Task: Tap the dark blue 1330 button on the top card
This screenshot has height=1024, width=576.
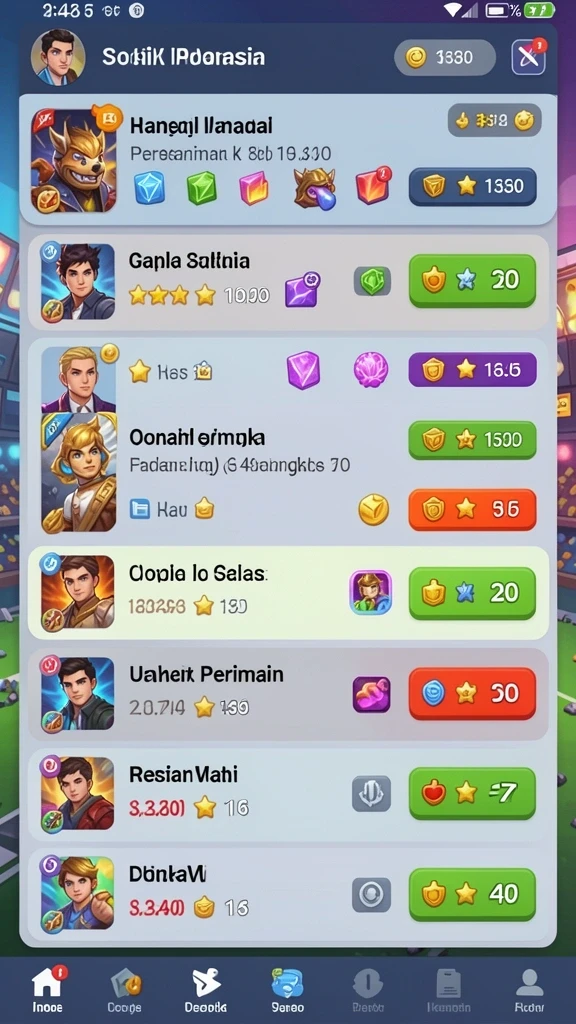Action: coord(473,187)
